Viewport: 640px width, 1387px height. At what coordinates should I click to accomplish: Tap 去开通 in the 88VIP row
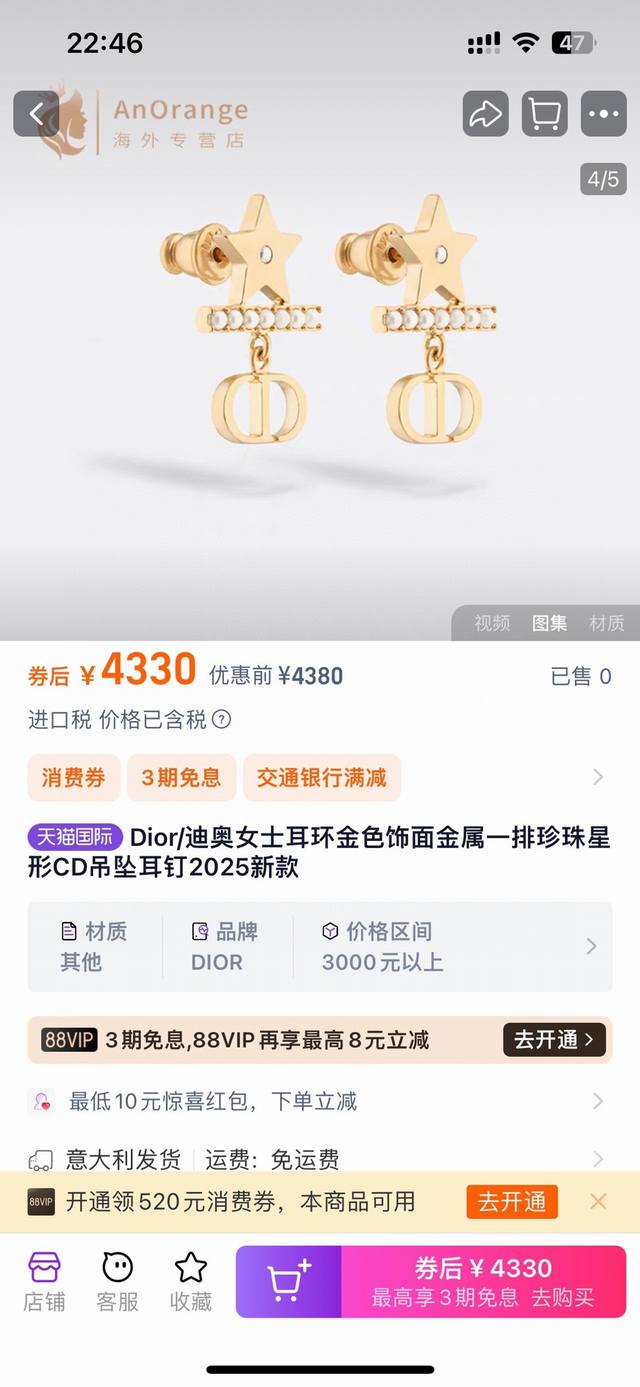coord(555,1040)
